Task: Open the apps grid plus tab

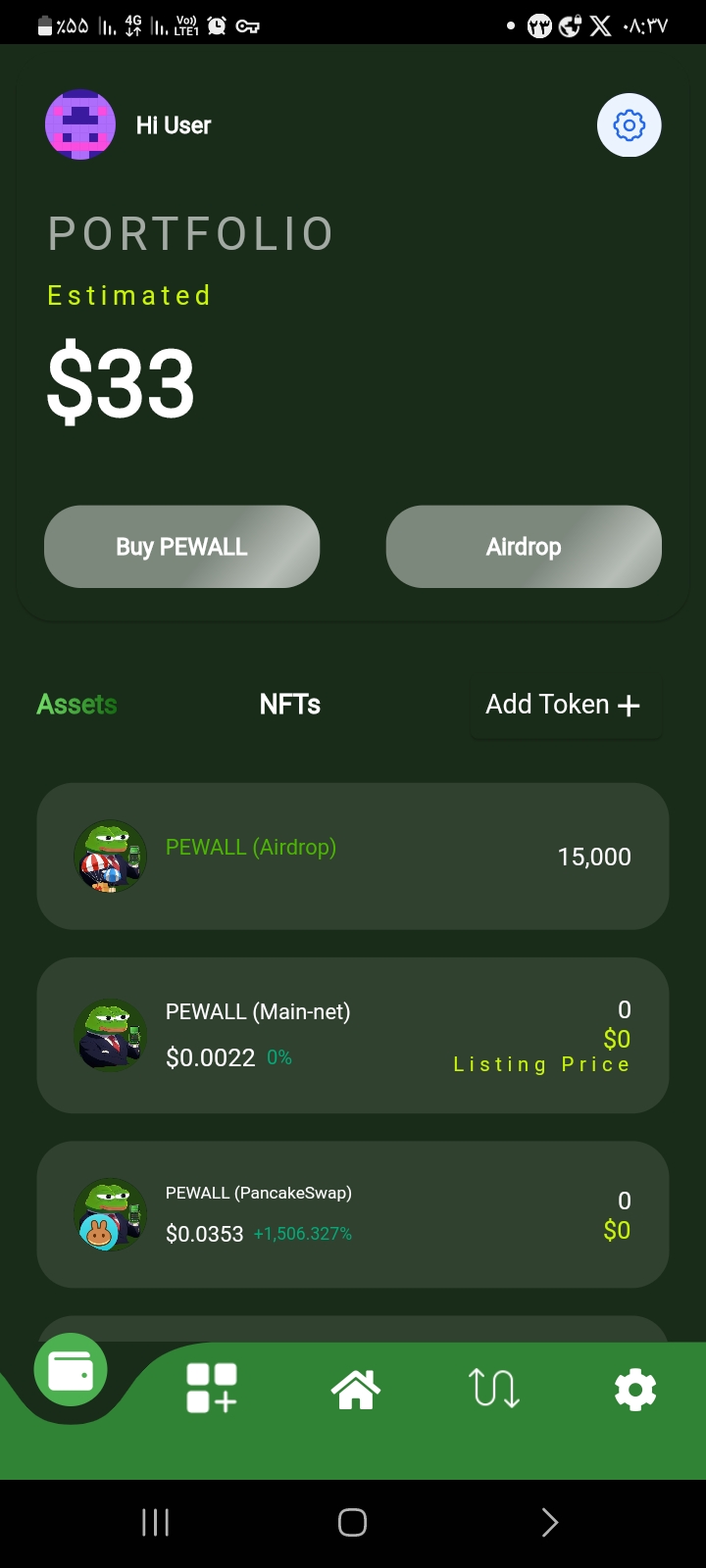Action: [212, 1389]
